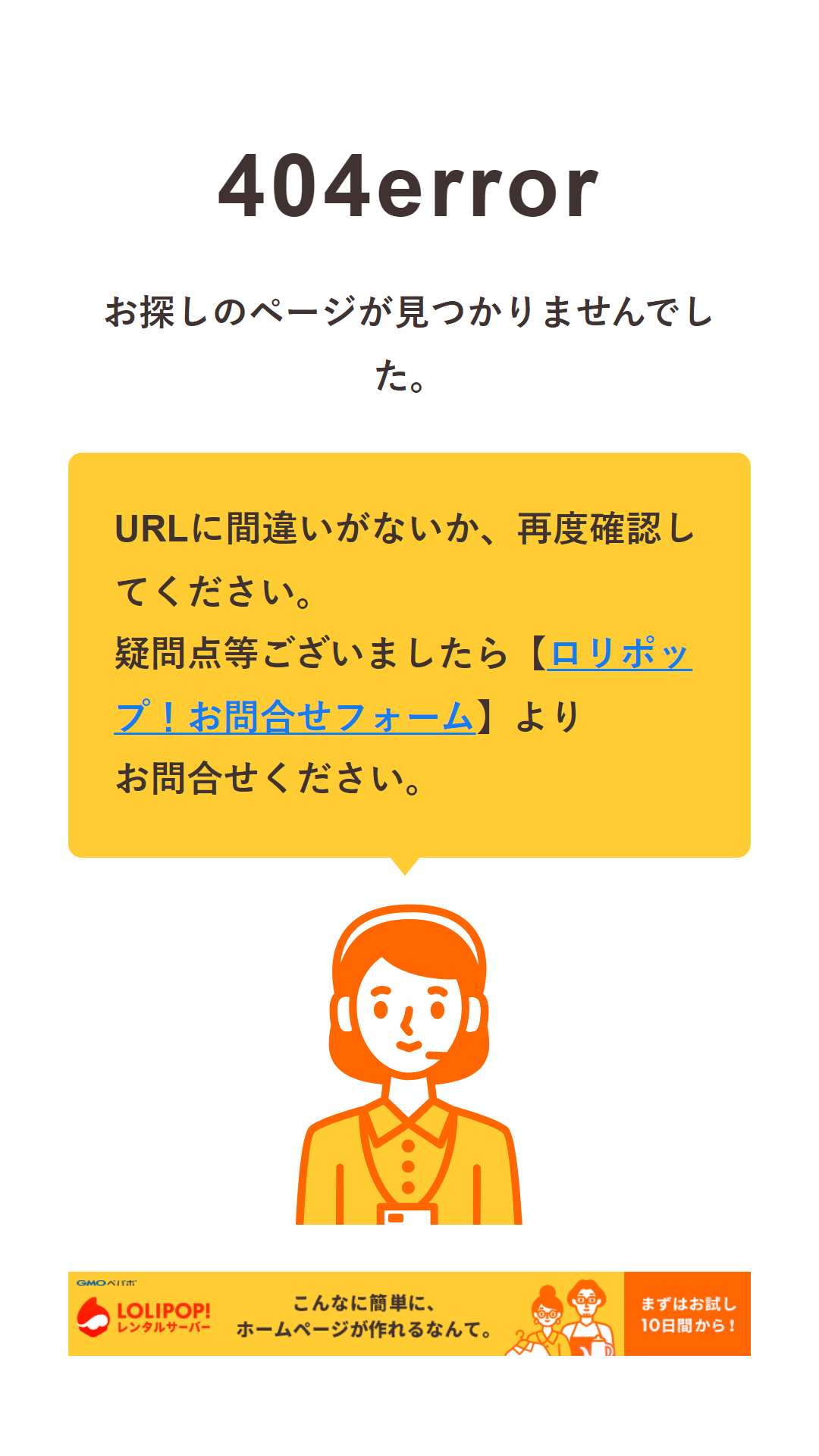
Task: Open the LOLIPOP! レンタルサーバー banner
Action: click(409, 1314)
